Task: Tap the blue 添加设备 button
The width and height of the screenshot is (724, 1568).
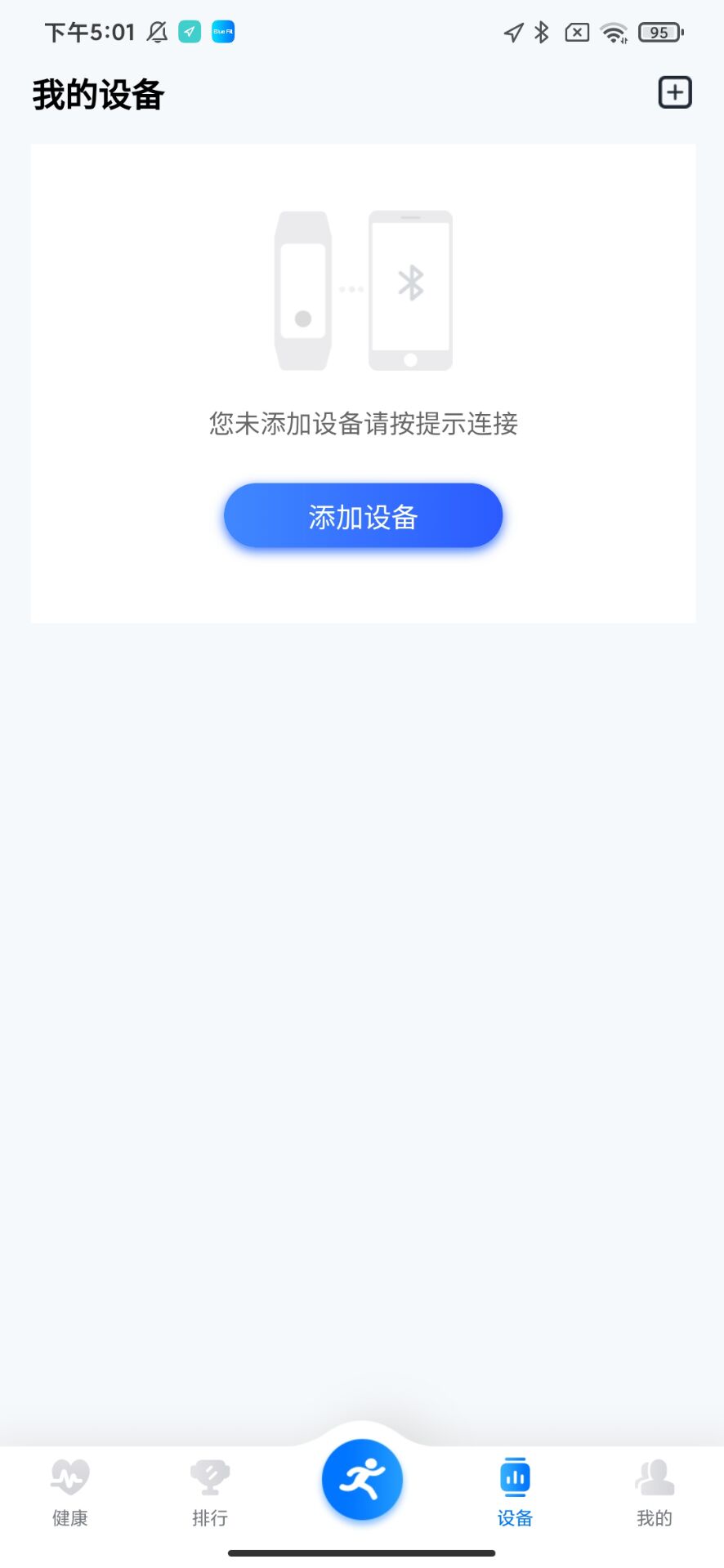Action: [363, 516]
